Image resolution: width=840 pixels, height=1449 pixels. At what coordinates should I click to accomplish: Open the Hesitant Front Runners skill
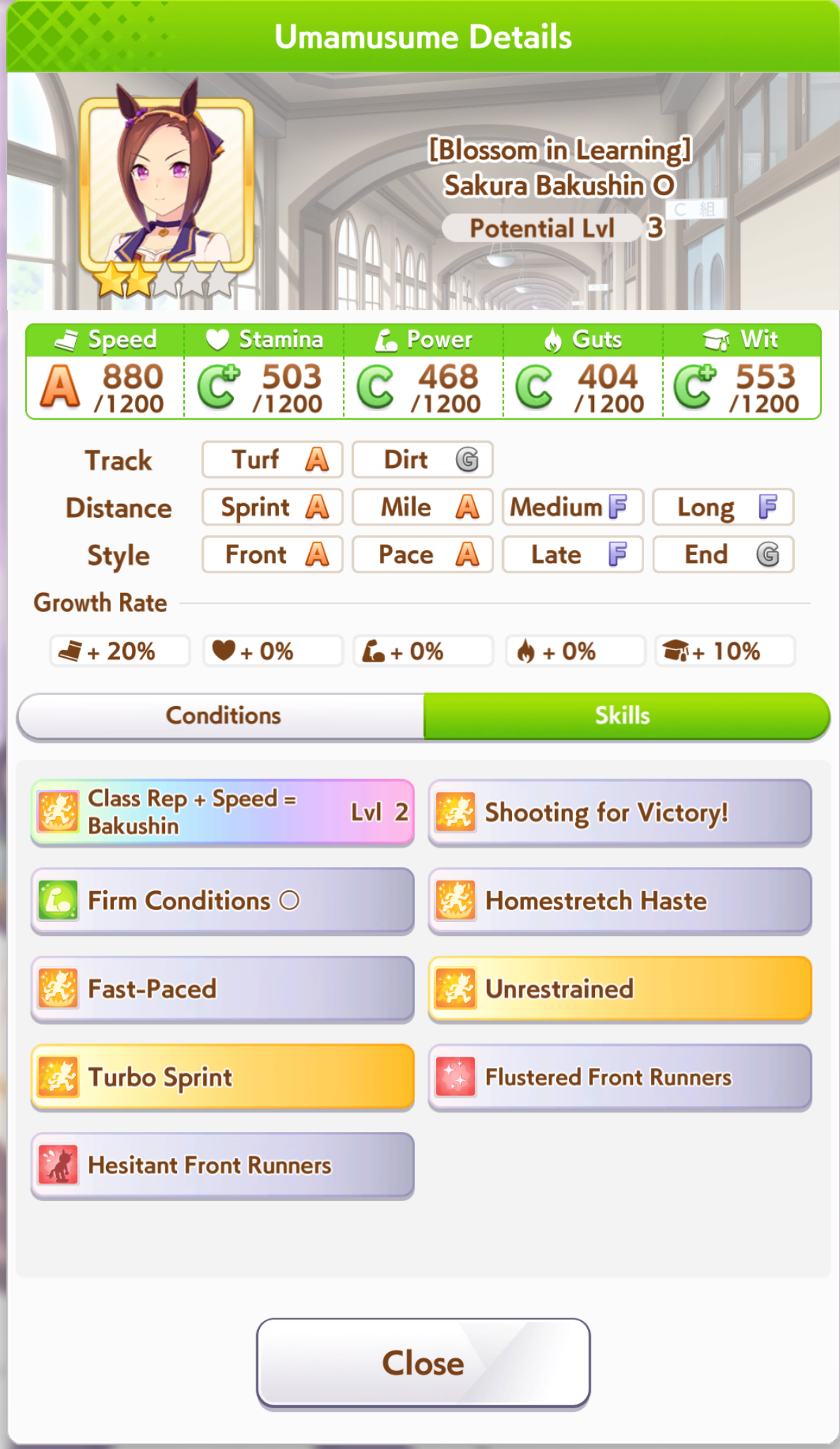click(223, 1165)
